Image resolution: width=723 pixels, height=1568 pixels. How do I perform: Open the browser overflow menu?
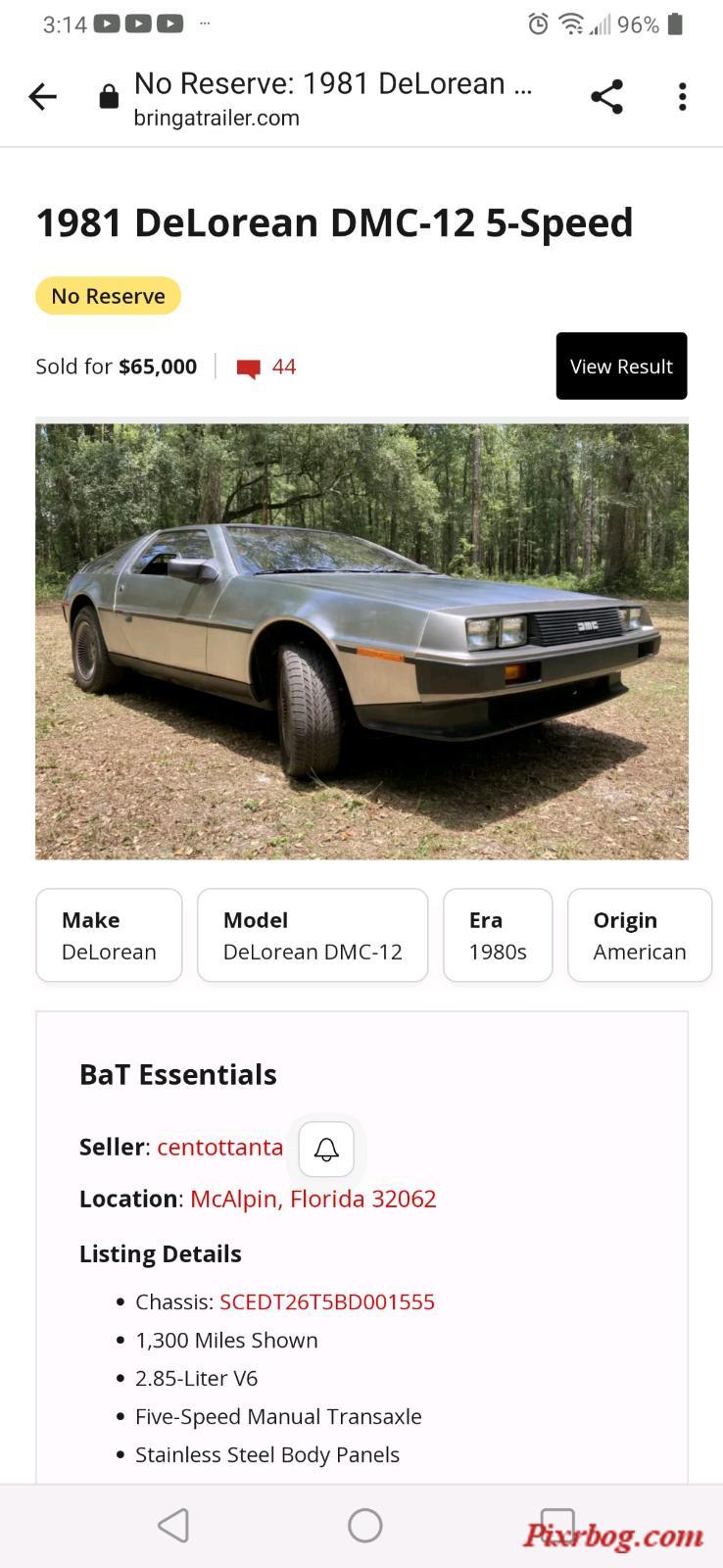pyautogui.click(x=682, y=97)
